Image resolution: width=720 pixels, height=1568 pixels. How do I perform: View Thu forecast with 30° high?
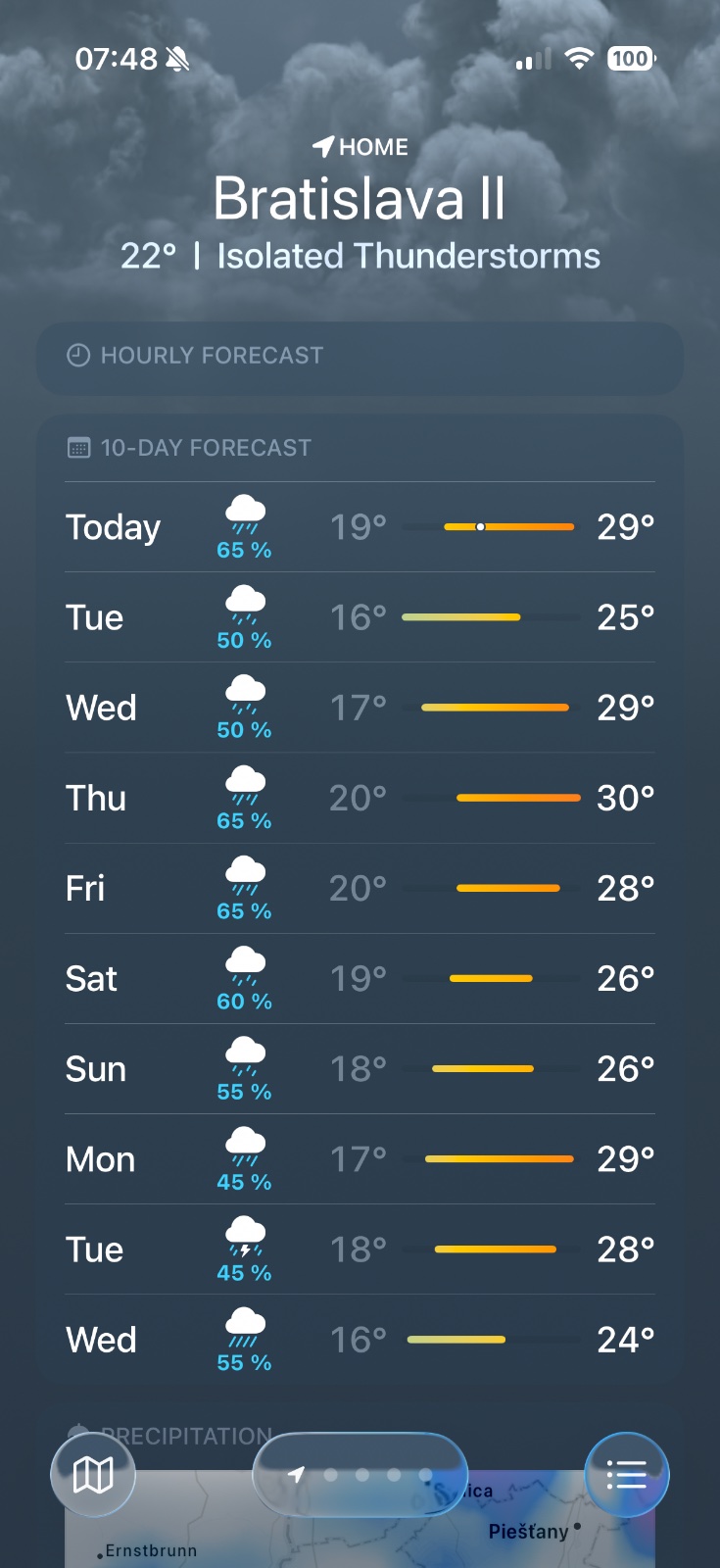pyautogui.click(x=360, y=798)
